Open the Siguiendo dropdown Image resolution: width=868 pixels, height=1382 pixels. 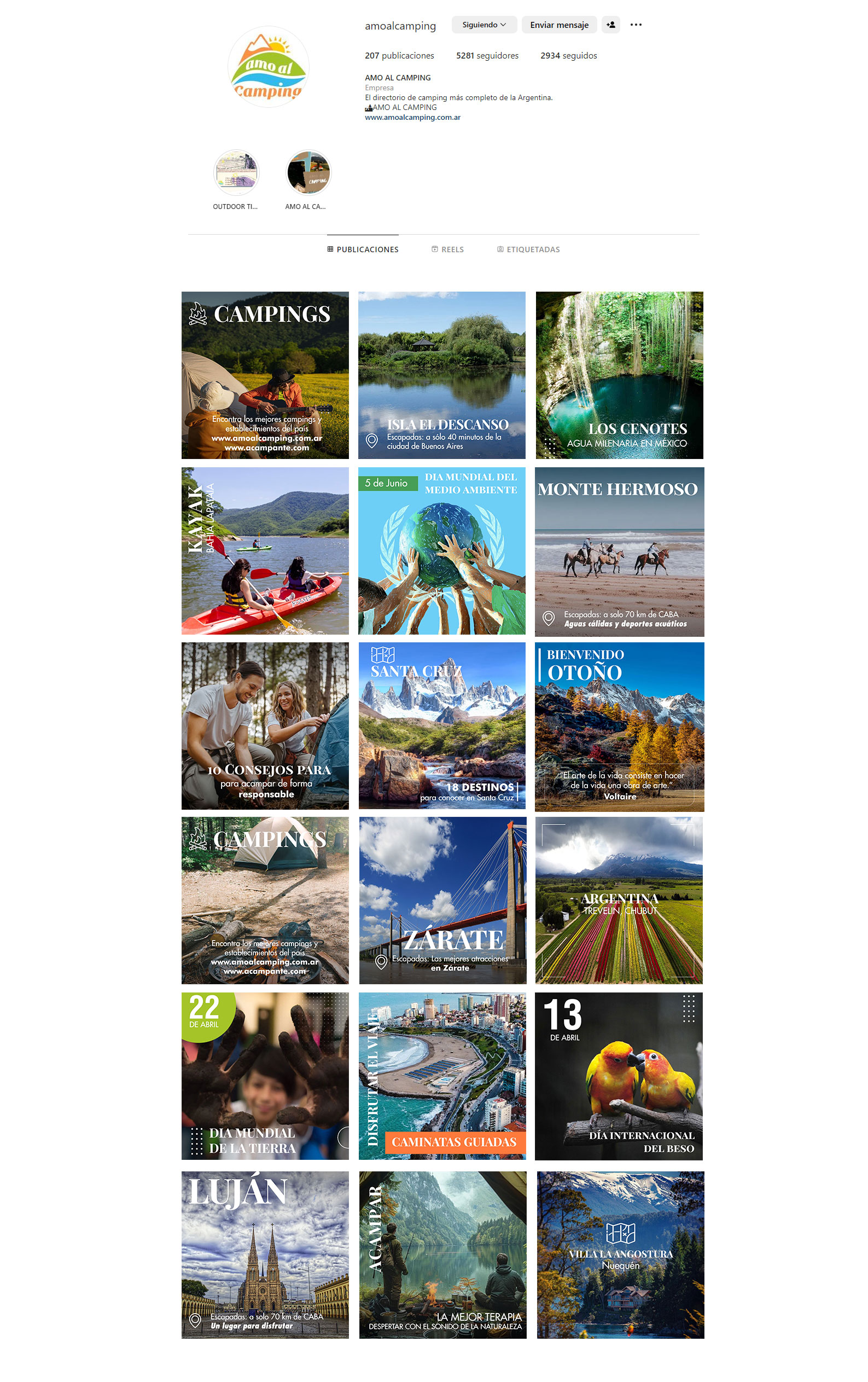click(x=483, y=25)
